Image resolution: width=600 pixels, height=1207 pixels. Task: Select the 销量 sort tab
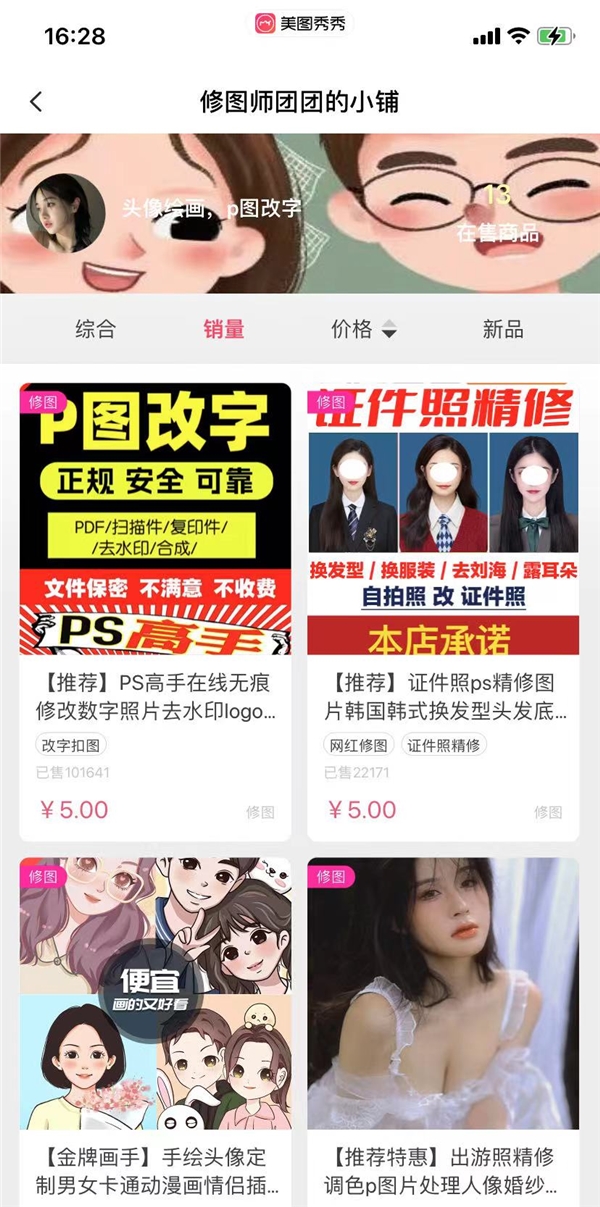(224, 329)
